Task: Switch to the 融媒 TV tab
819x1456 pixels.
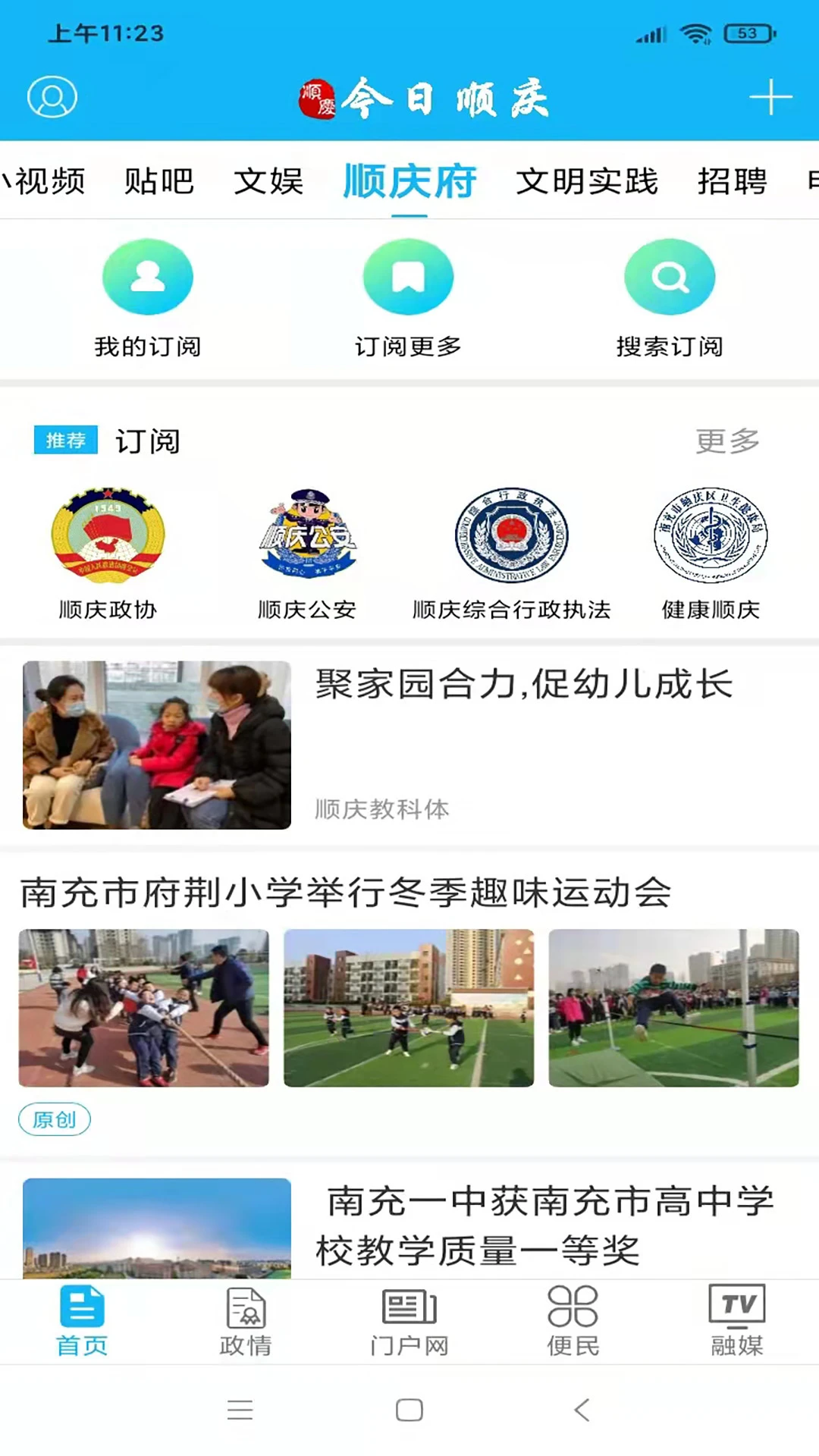Action: tap(736, 1321)
